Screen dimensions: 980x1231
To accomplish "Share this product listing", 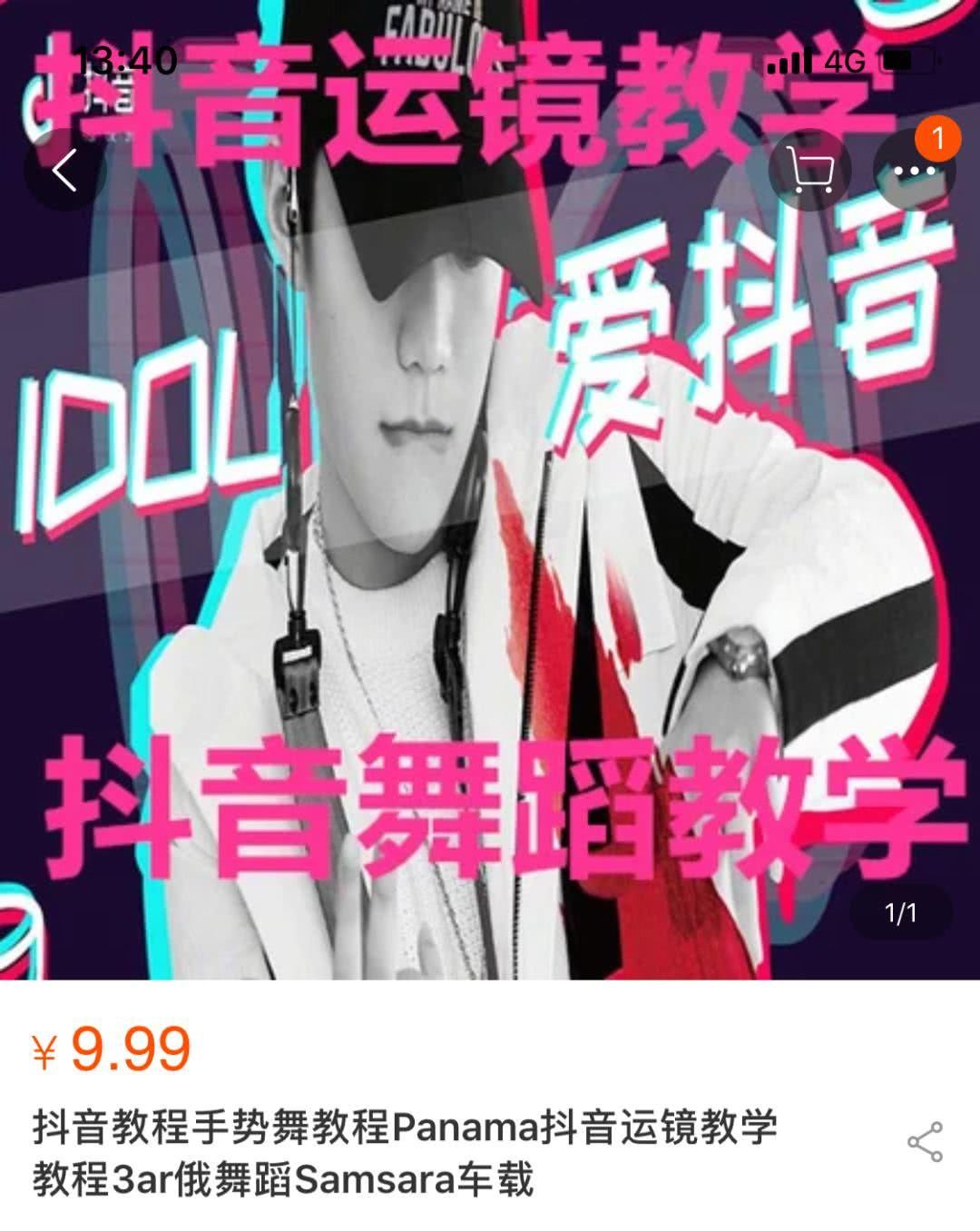I will point(925,1142).
